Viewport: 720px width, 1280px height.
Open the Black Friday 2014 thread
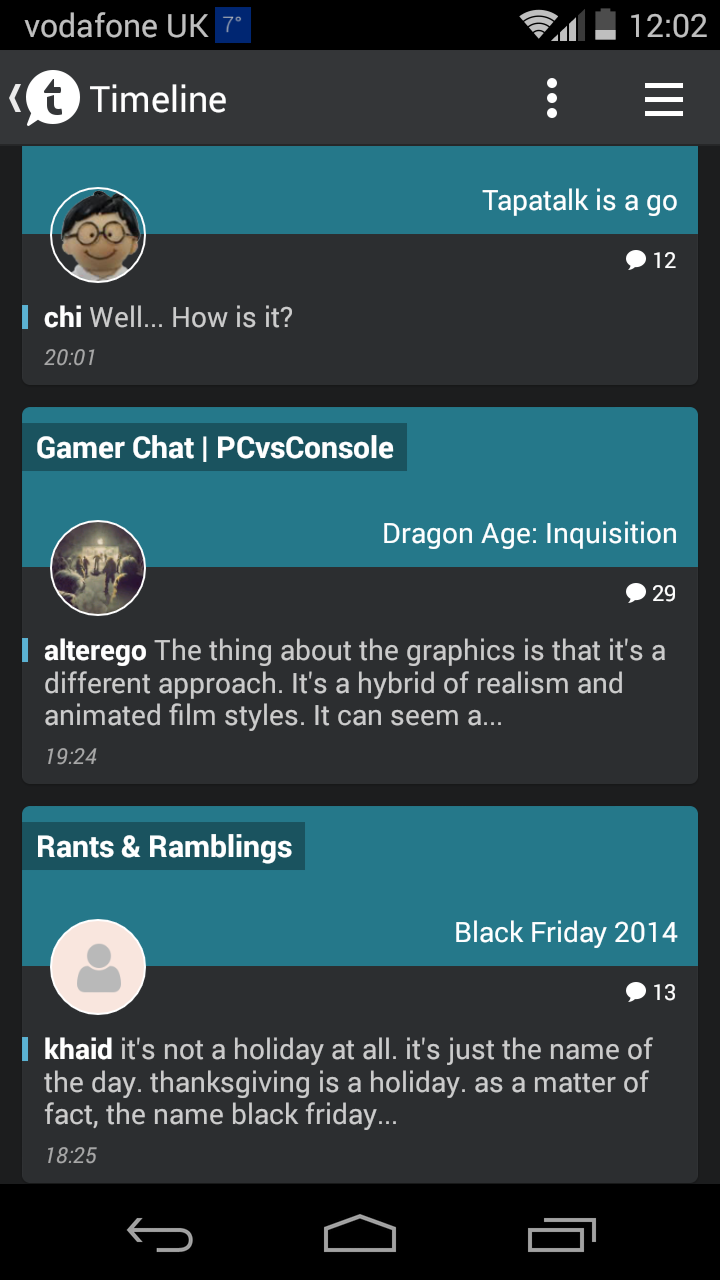point(565,933)
